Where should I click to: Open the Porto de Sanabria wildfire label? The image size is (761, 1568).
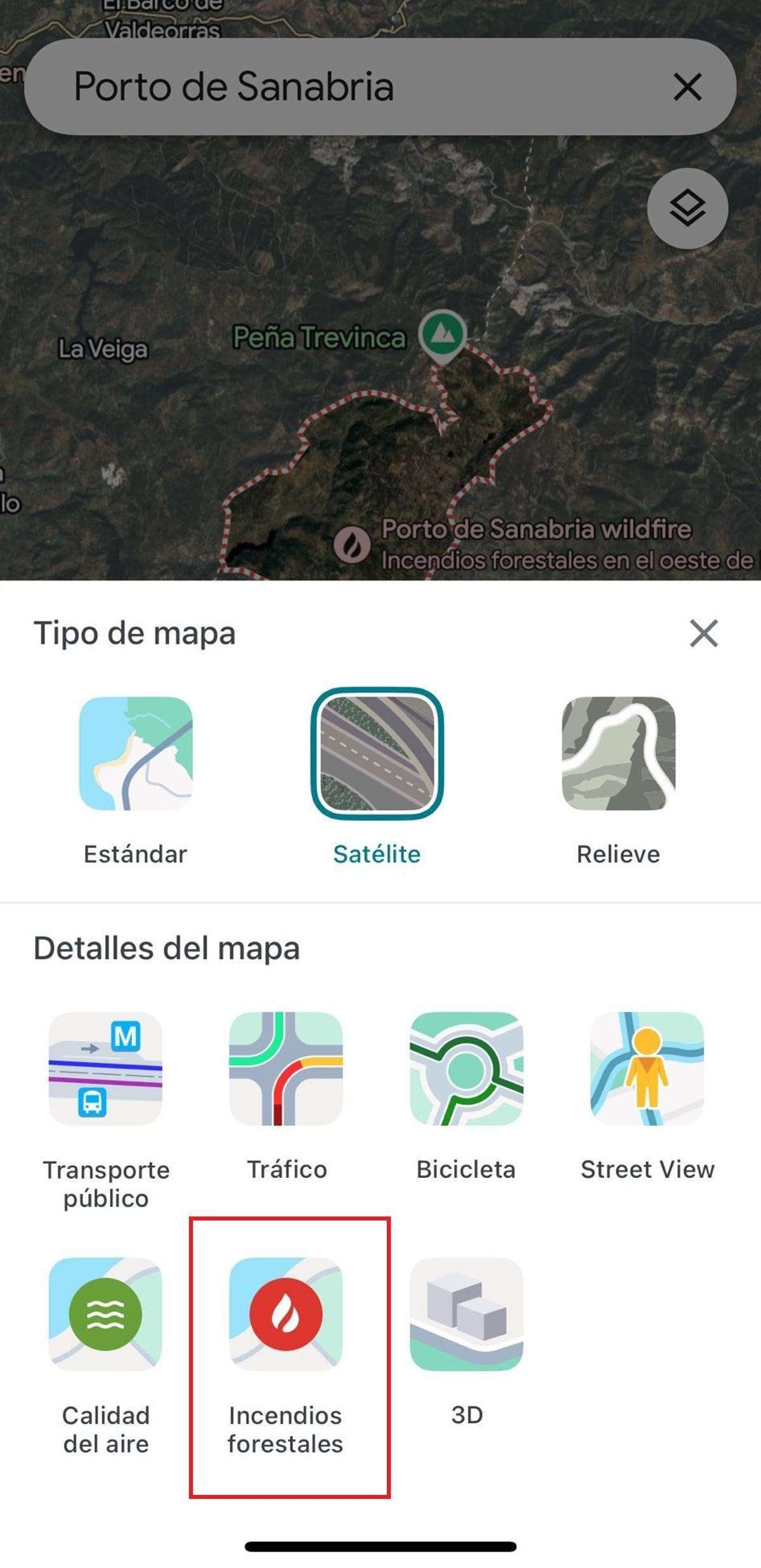[538, 528]
